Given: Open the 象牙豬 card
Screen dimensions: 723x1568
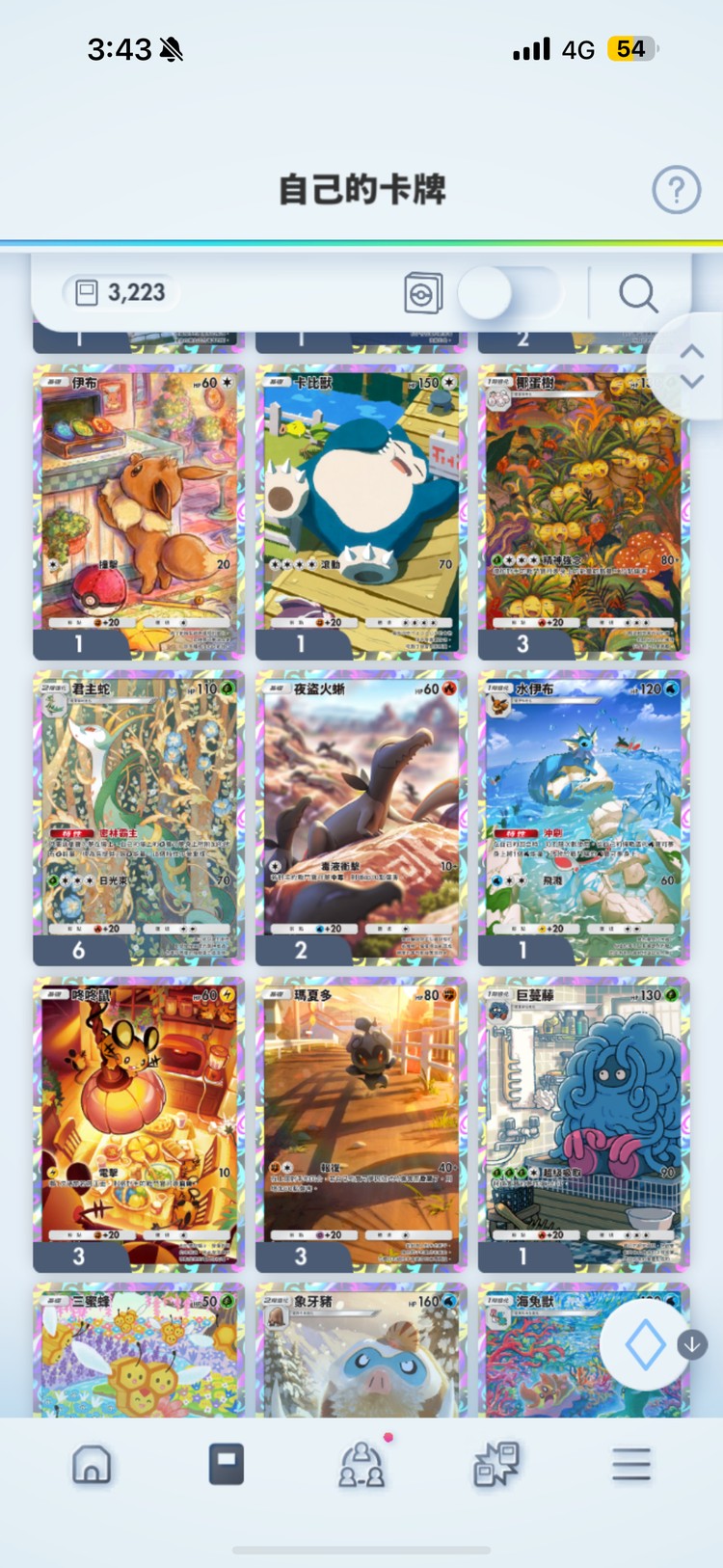Looking at the screenshot, I should (x=361, y=1350).
